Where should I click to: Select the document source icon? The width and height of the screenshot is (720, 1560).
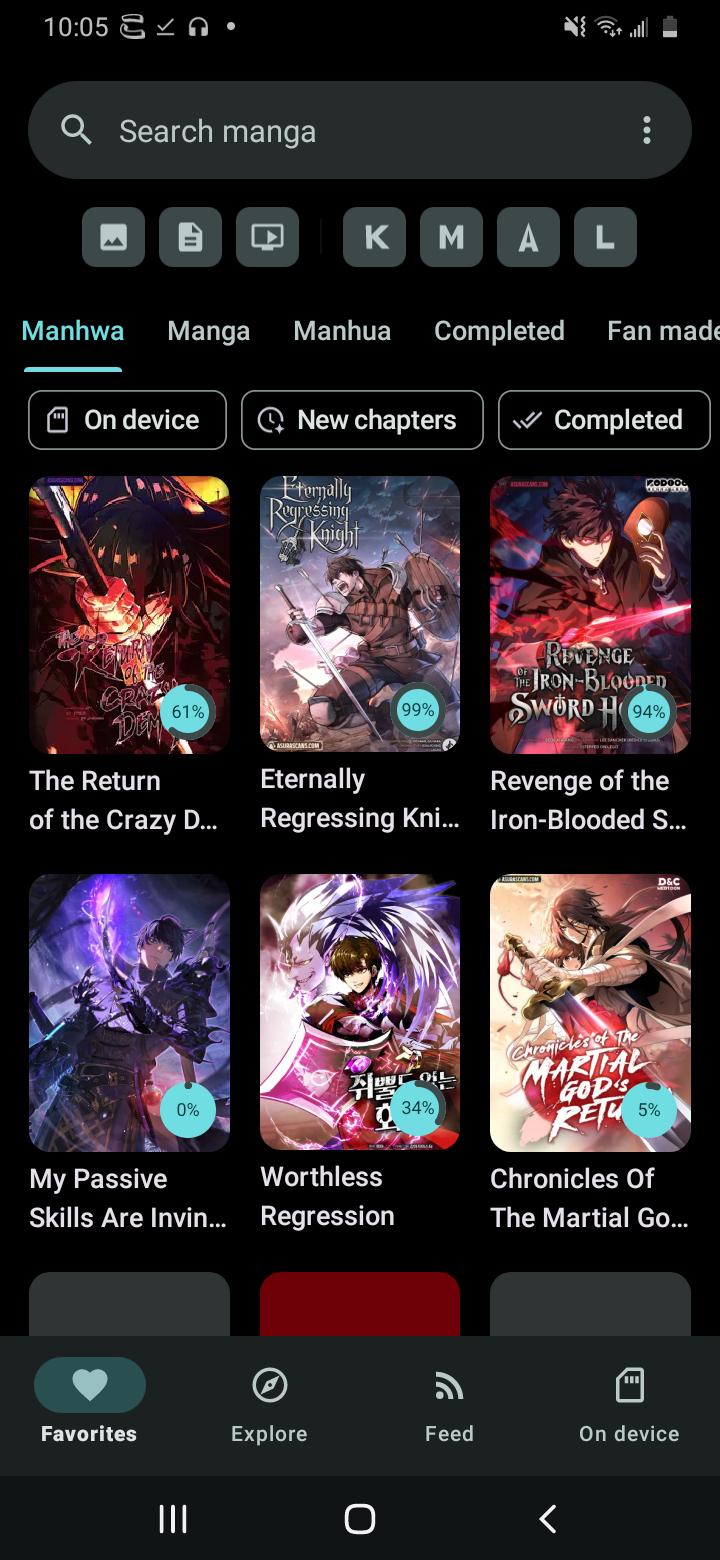(190, 237)
